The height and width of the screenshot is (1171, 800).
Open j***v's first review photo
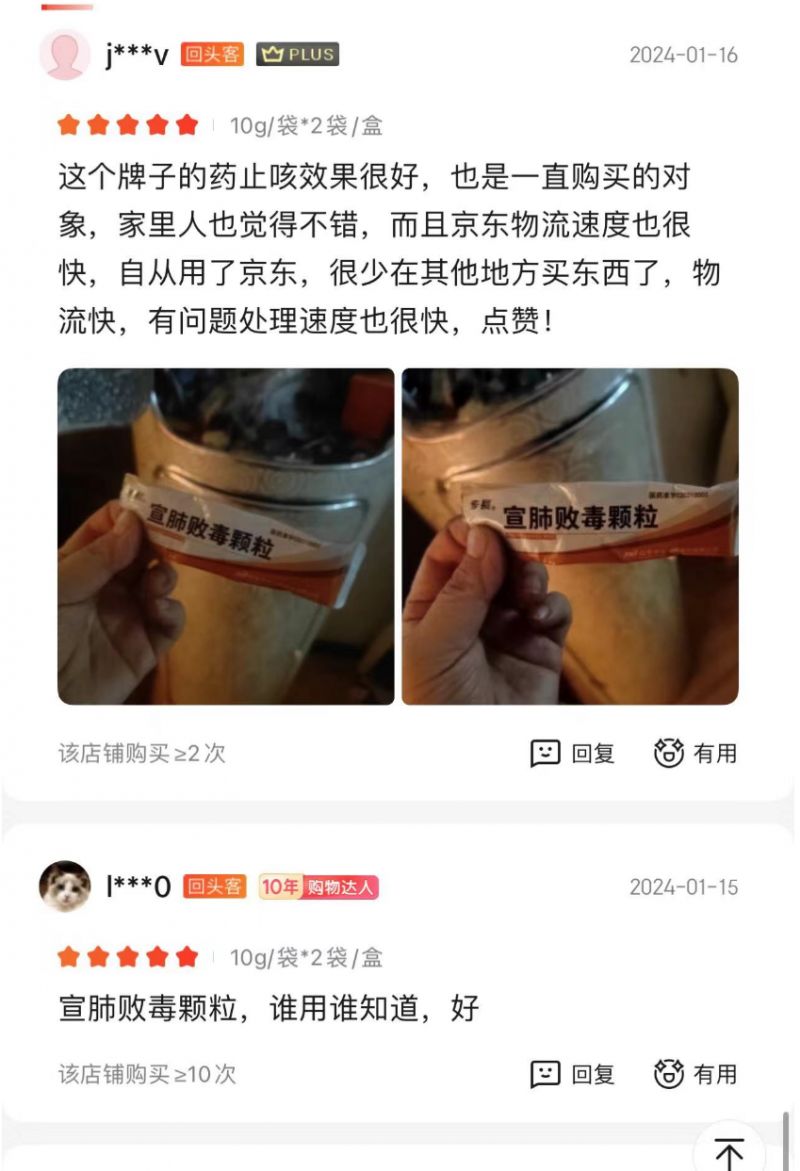click(x=226, y=537)
